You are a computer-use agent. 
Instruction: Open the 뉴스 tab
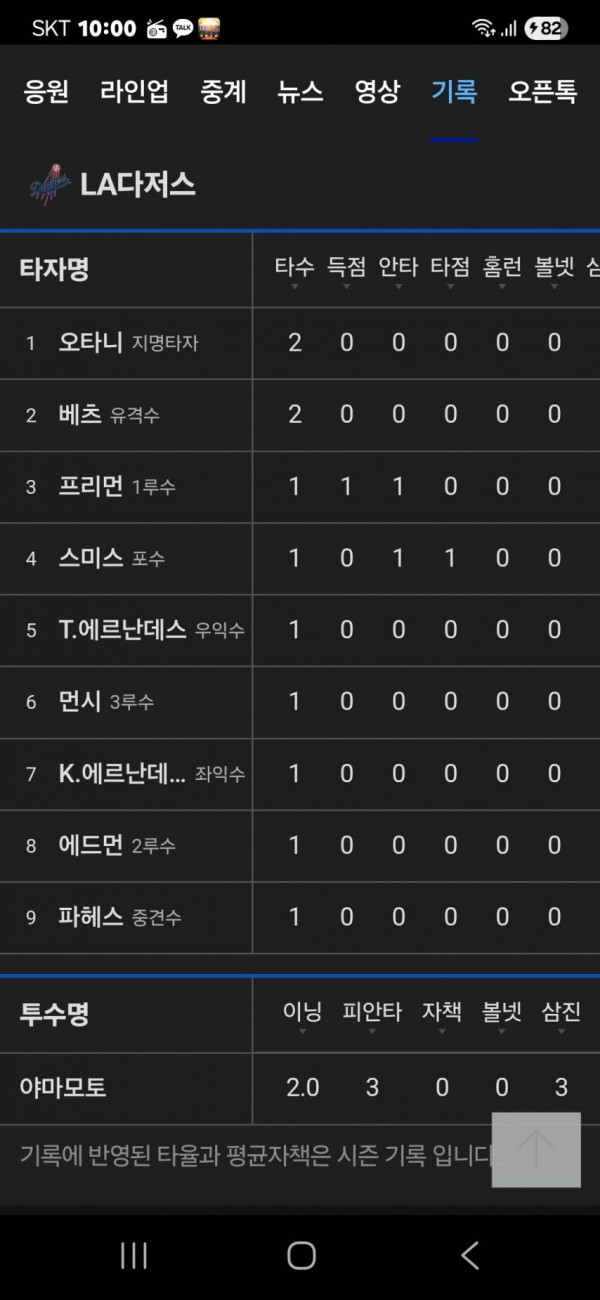coord(300,92)
